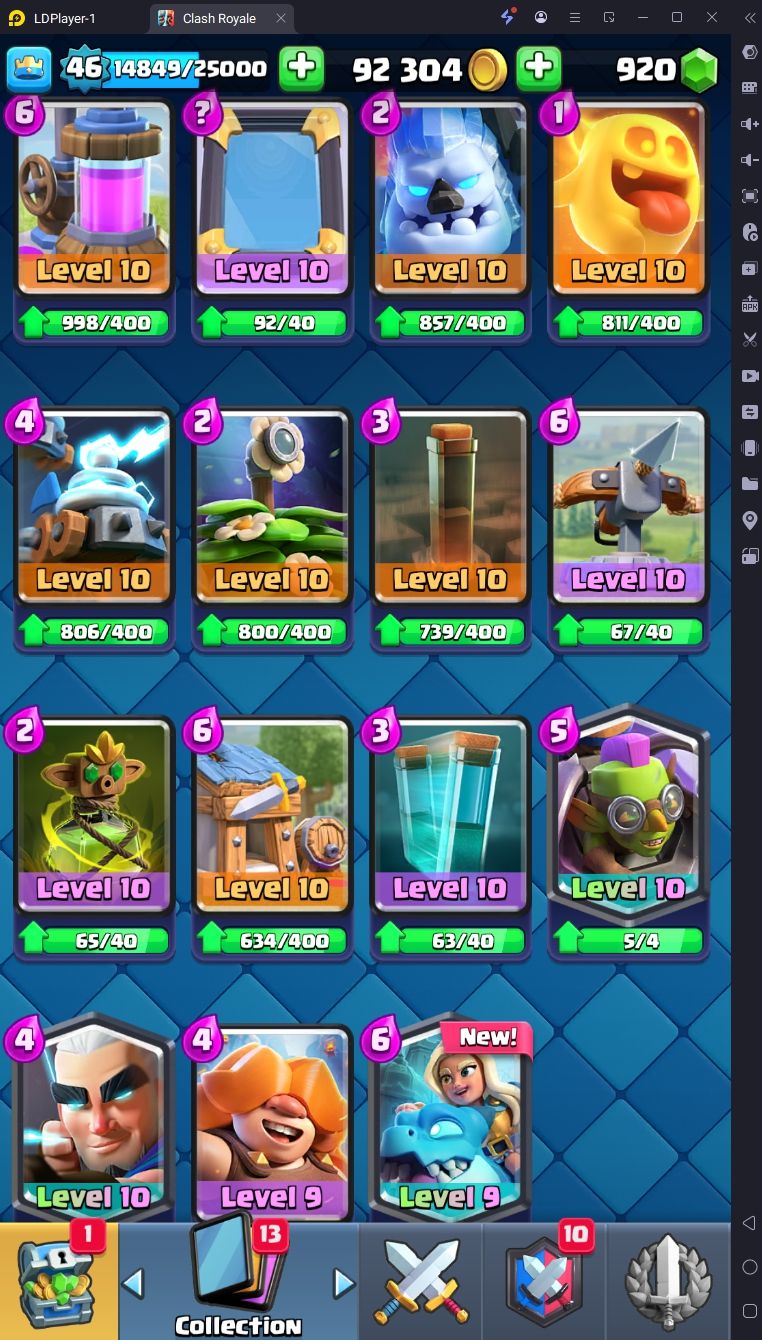
Task: Open the Ice Golem card with 857/400
Action: (450, 220)
